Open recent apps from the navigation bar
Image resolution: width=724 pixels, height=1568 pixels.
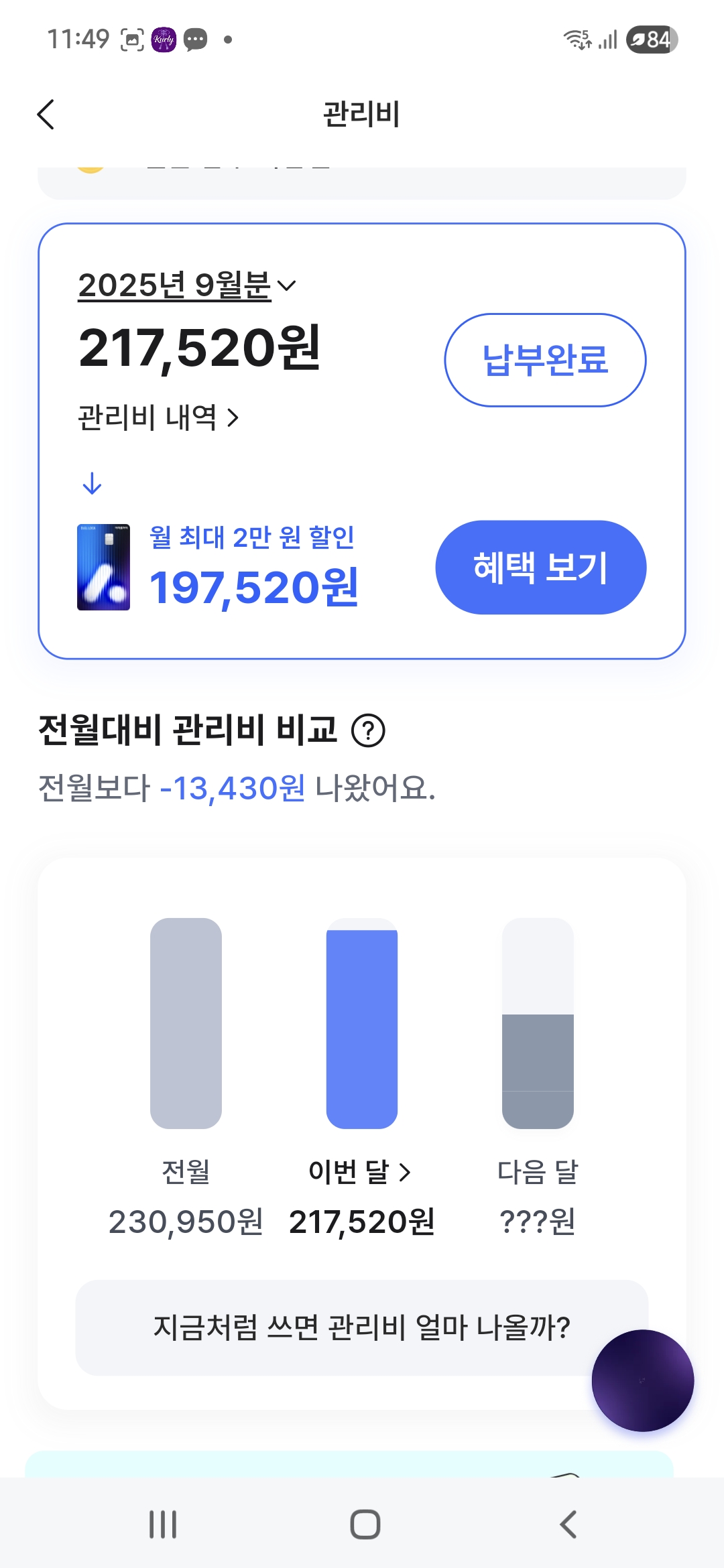click(x=163, y=1524)
